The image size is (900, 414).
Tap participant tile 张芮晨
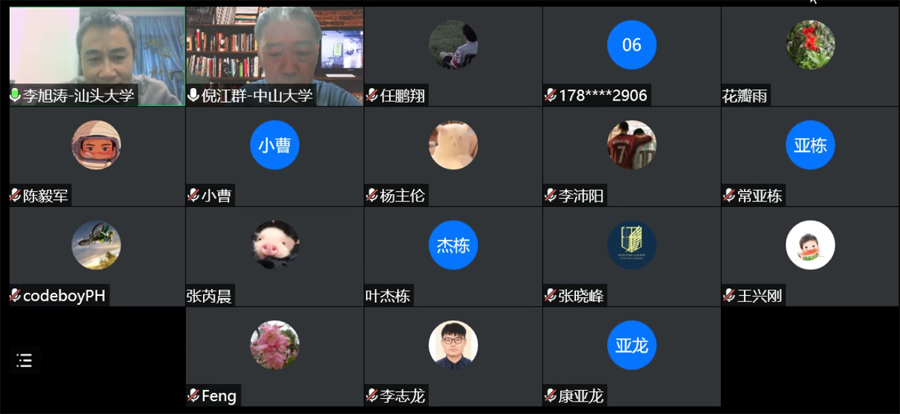point(274,255)
